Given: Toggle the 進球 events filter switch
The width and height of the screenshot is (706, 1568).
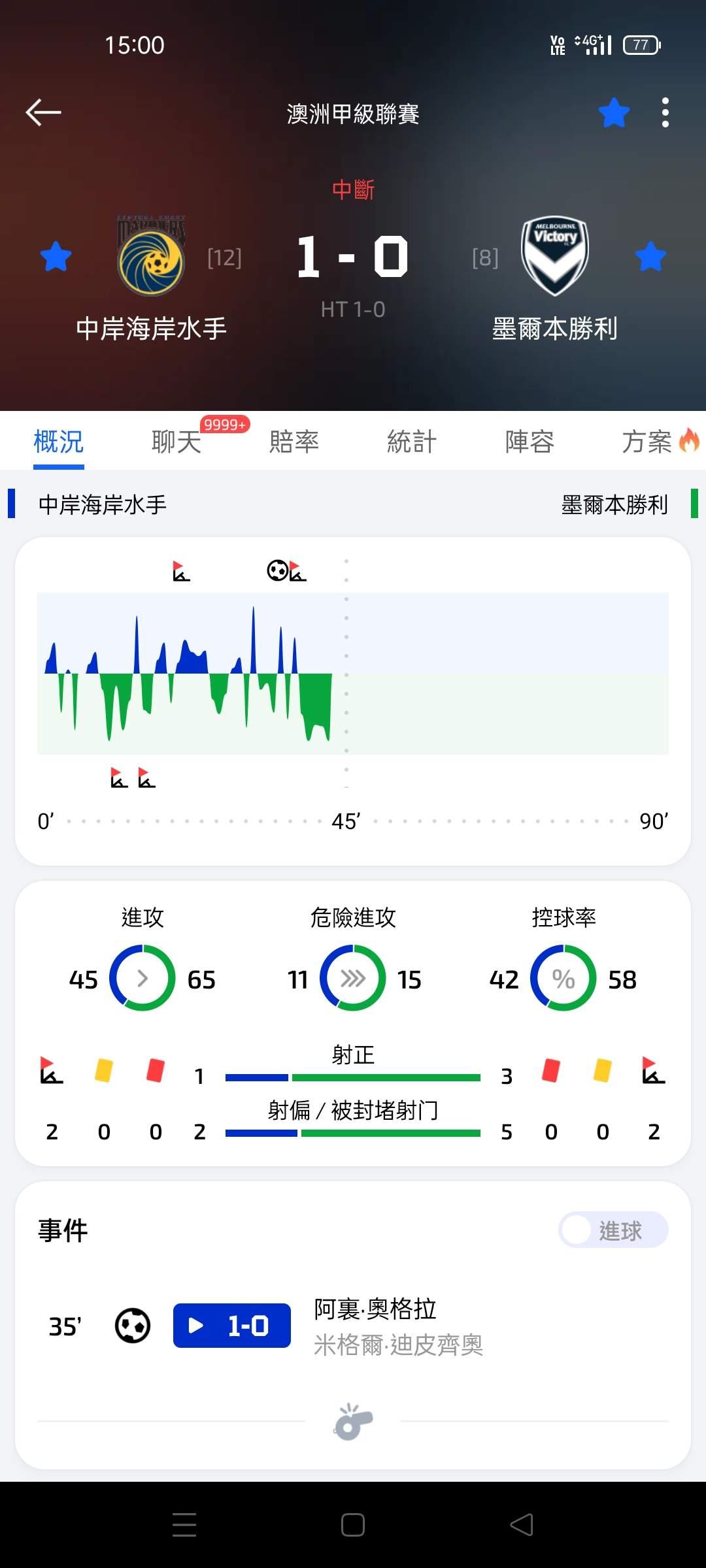Looking at the screenshot, I should tap(613, 1230).
